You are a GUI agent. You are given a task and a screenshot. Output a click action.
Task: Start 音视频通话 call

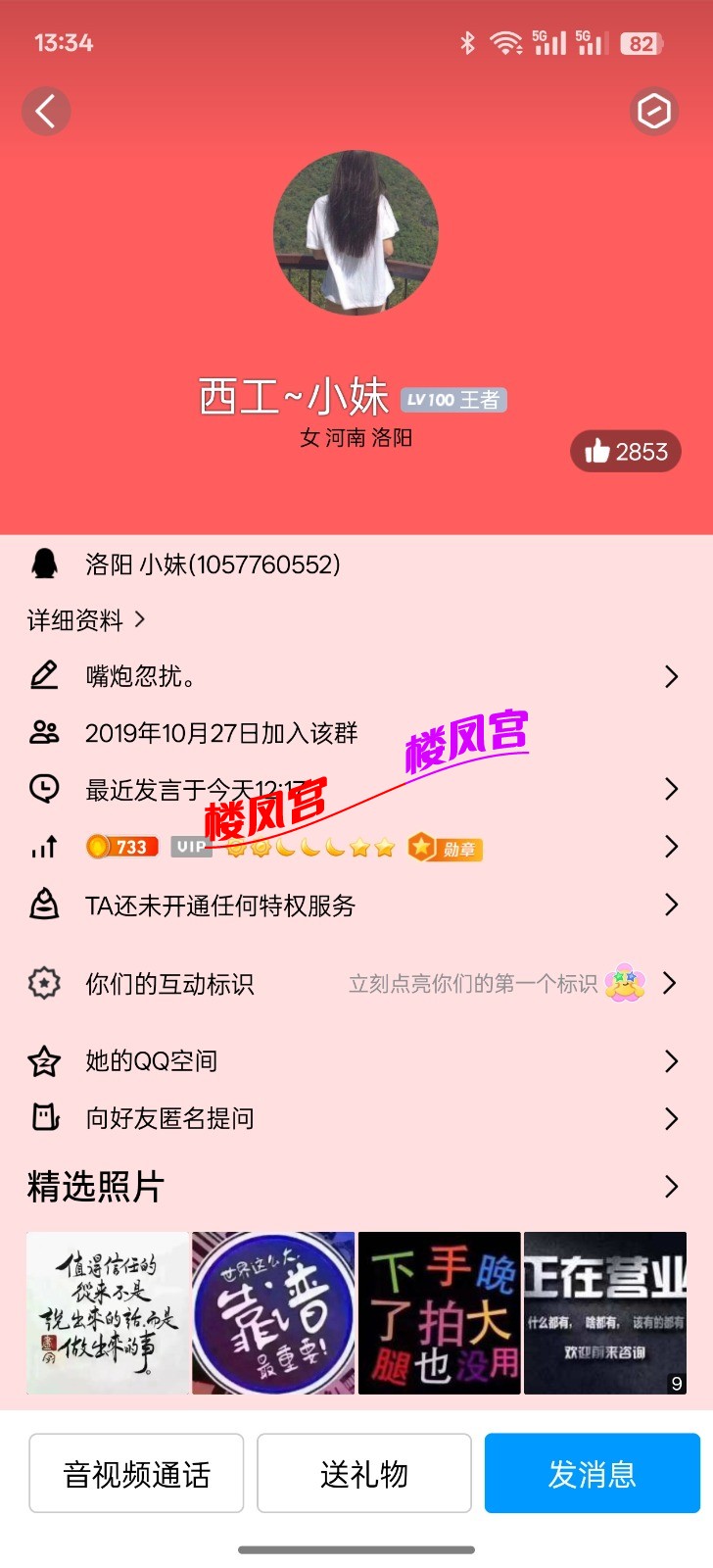[136, 1474]
